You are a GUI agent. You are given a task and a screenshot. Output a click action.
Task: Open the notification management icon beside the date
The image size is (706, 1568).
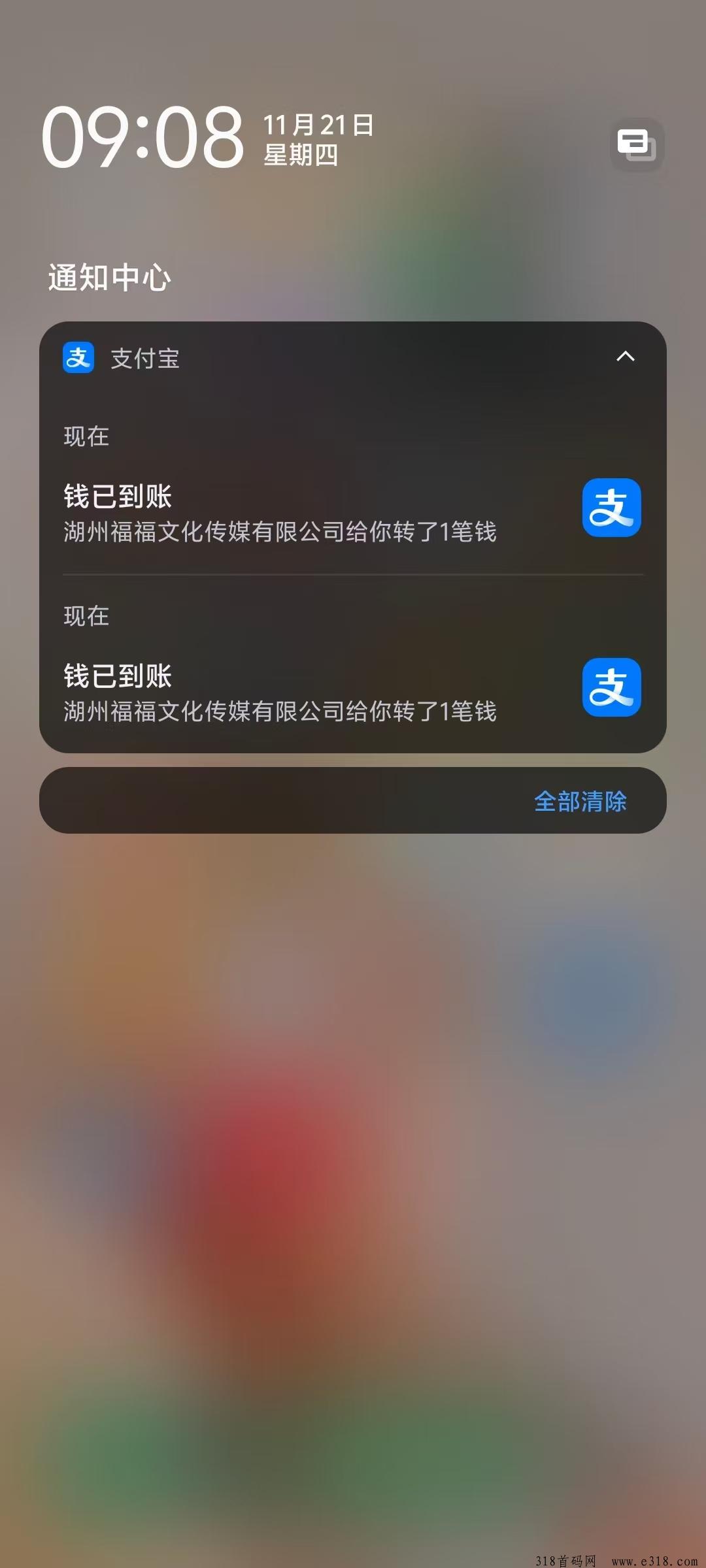[x=637, y=144]
